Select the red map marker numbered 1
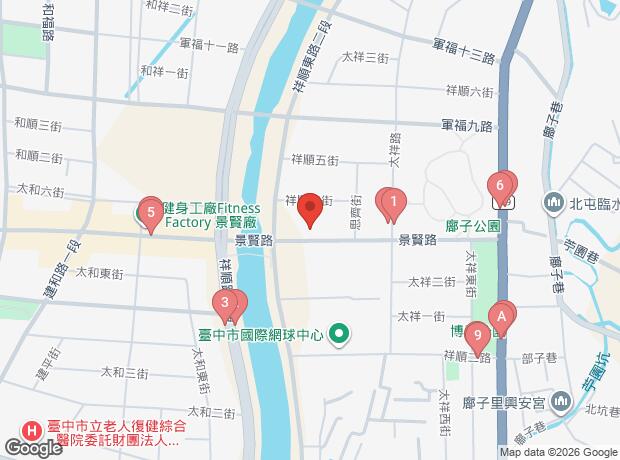This screenshot has height=460, width=620. click(394, 204)
